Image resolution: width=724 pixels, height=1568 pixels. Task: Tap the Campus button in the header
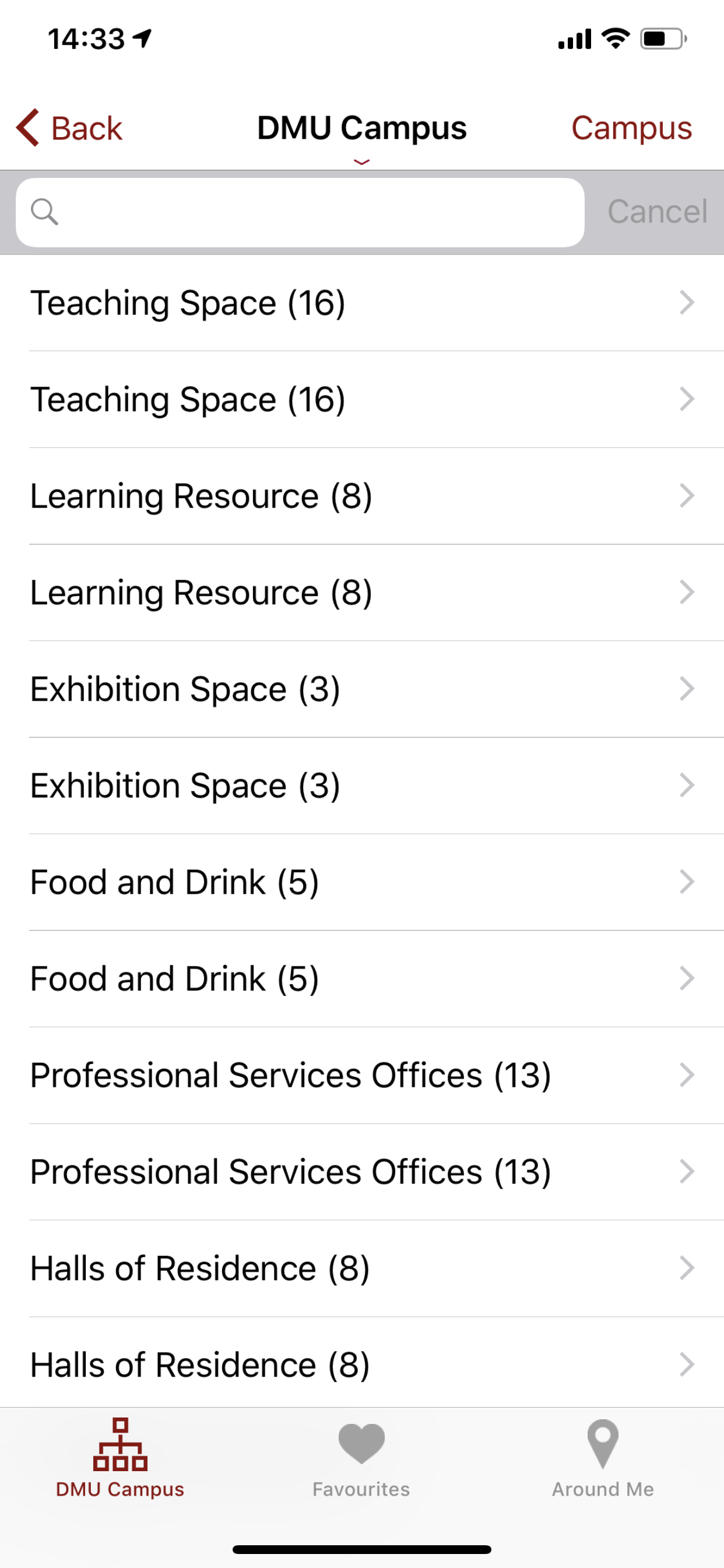point(631,128)
